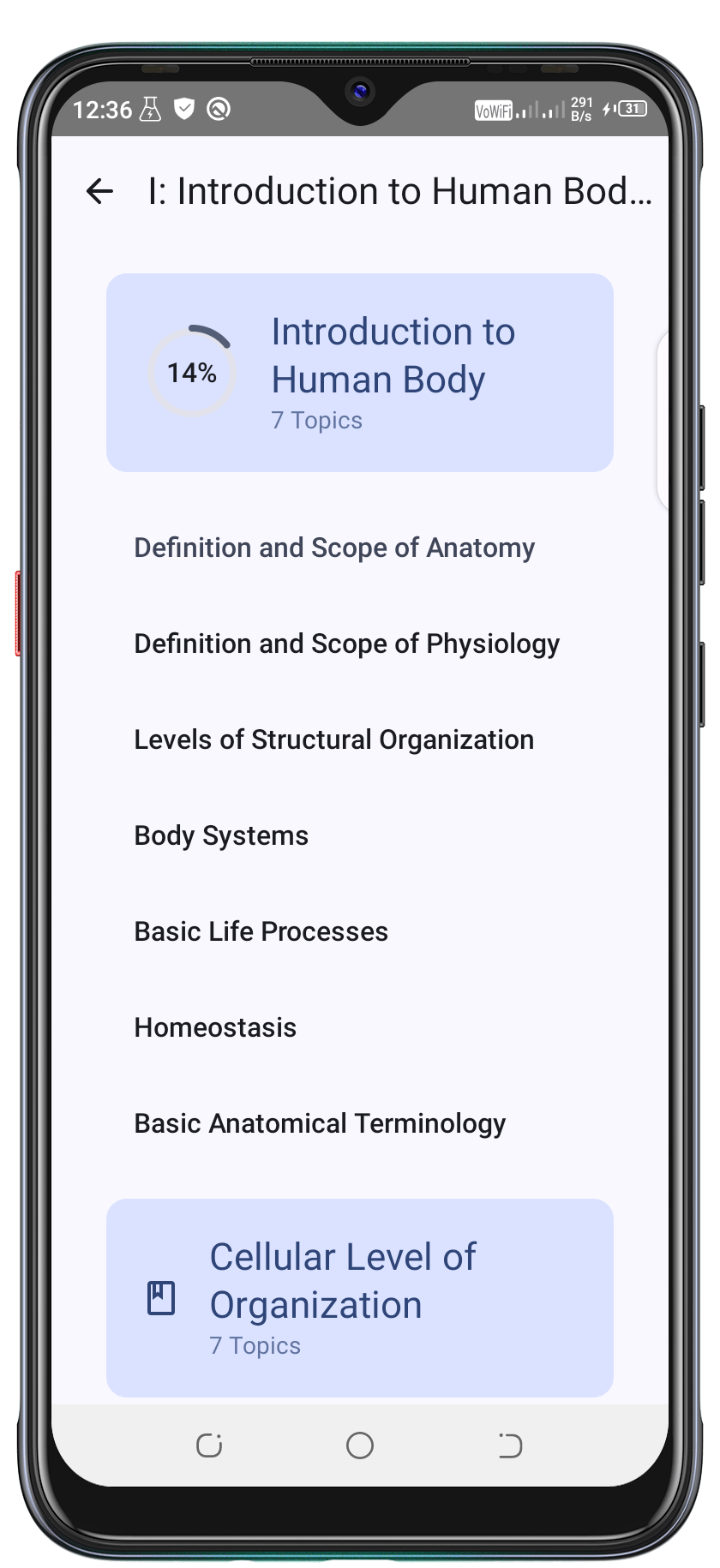The height and width of the screenshot is (1568, 720).
Task: Open the system recent apps button
Action: pos(209,1445)
